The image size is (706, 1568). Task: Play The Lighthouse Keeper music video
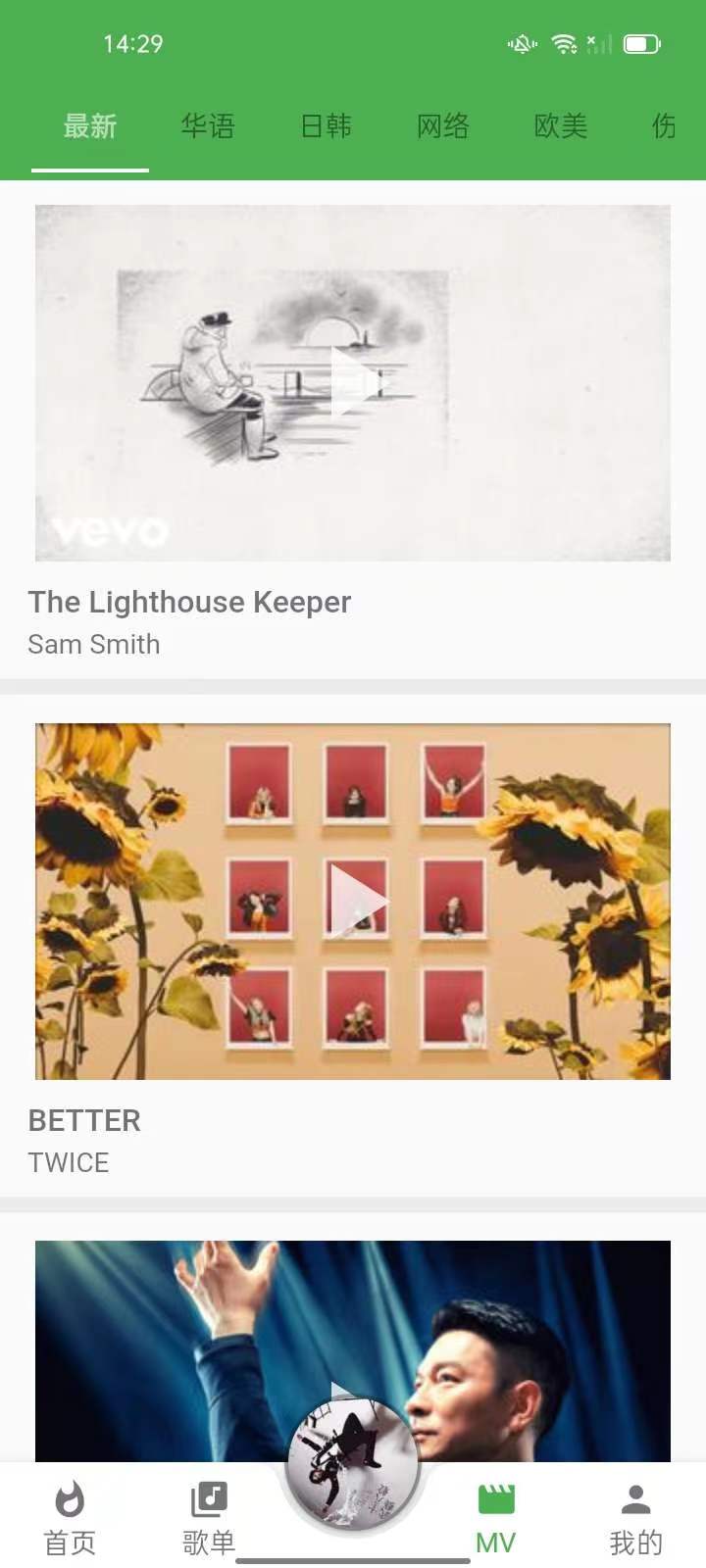tap(353, 383)
